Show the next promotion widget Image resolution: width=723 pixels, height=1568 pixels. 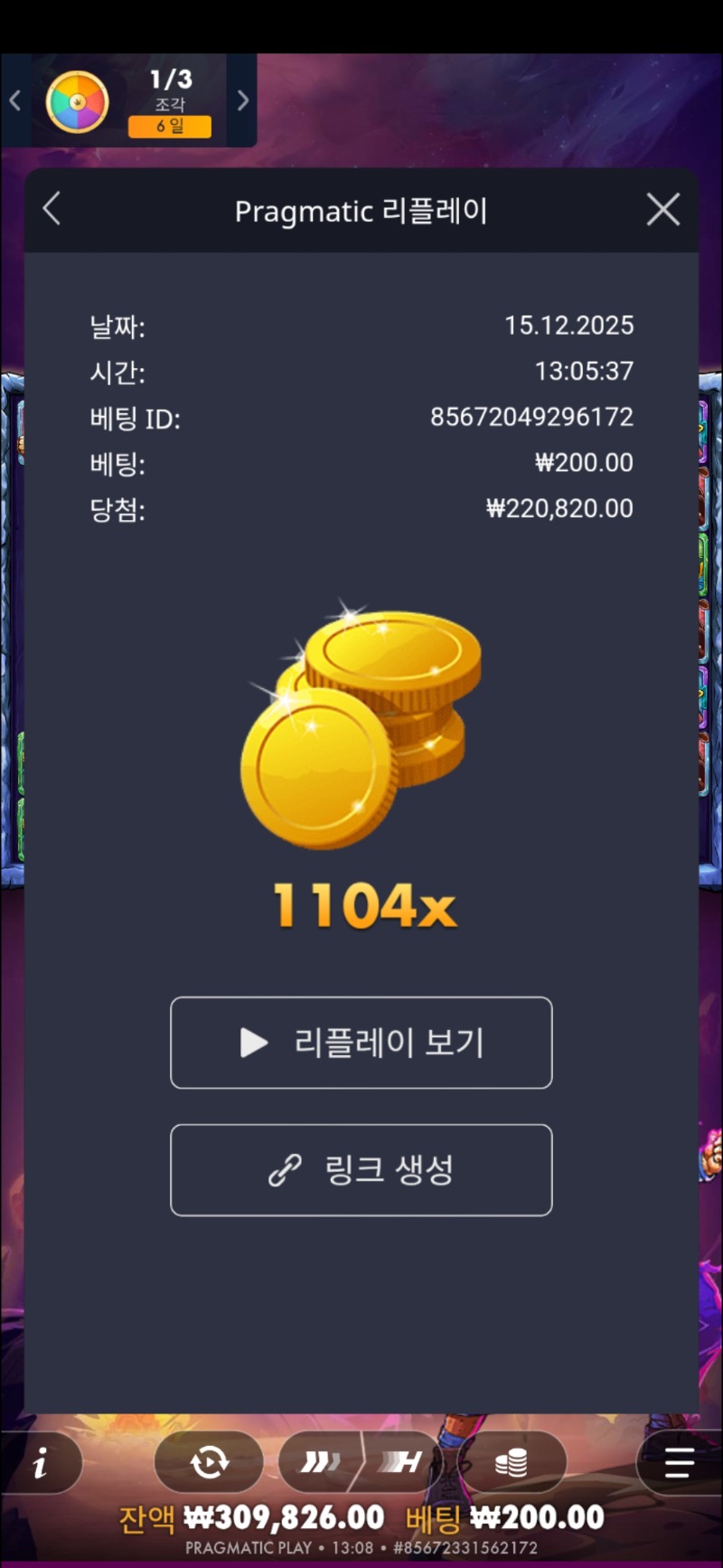click(242, 100)
